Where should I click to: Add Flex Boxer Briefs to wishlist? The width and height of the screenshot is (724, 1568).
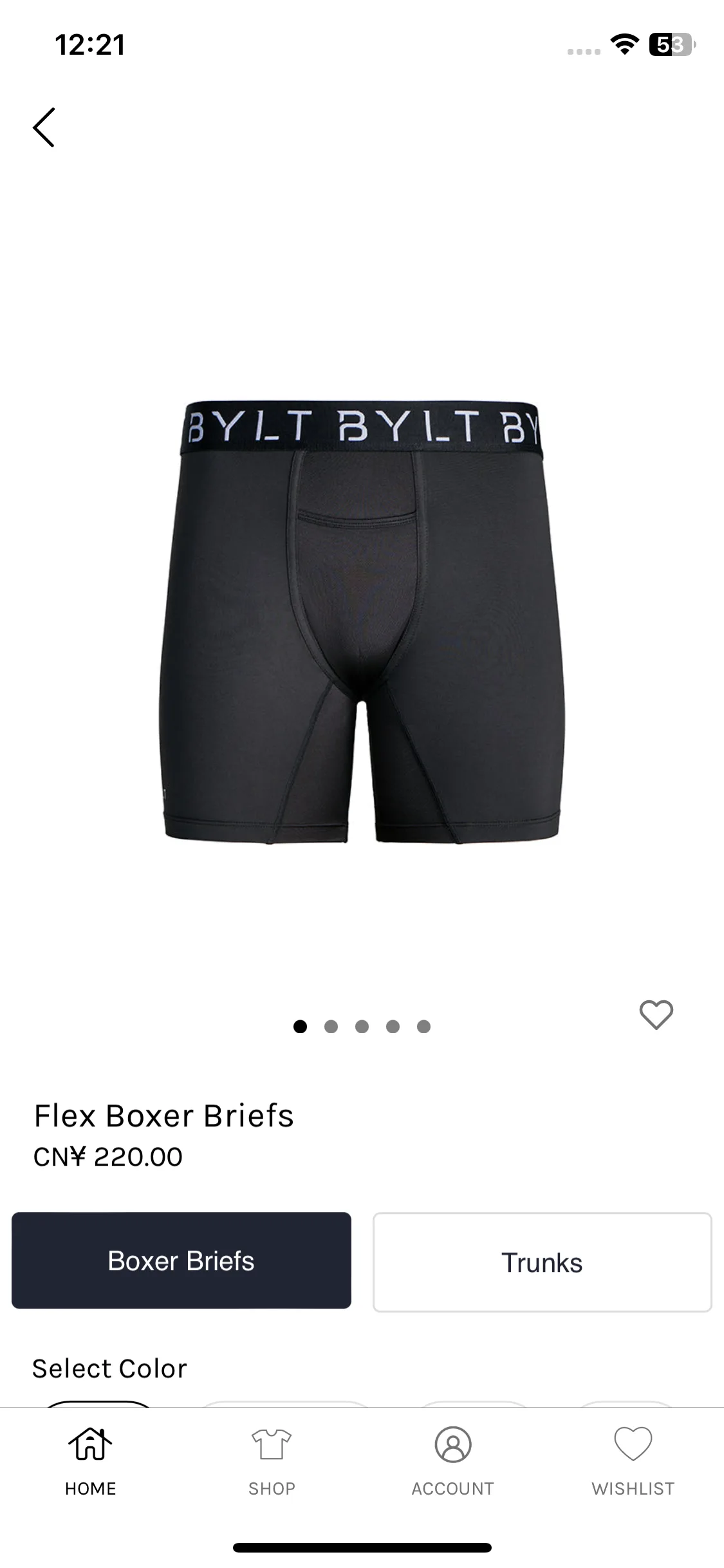tap(656, 1015)
